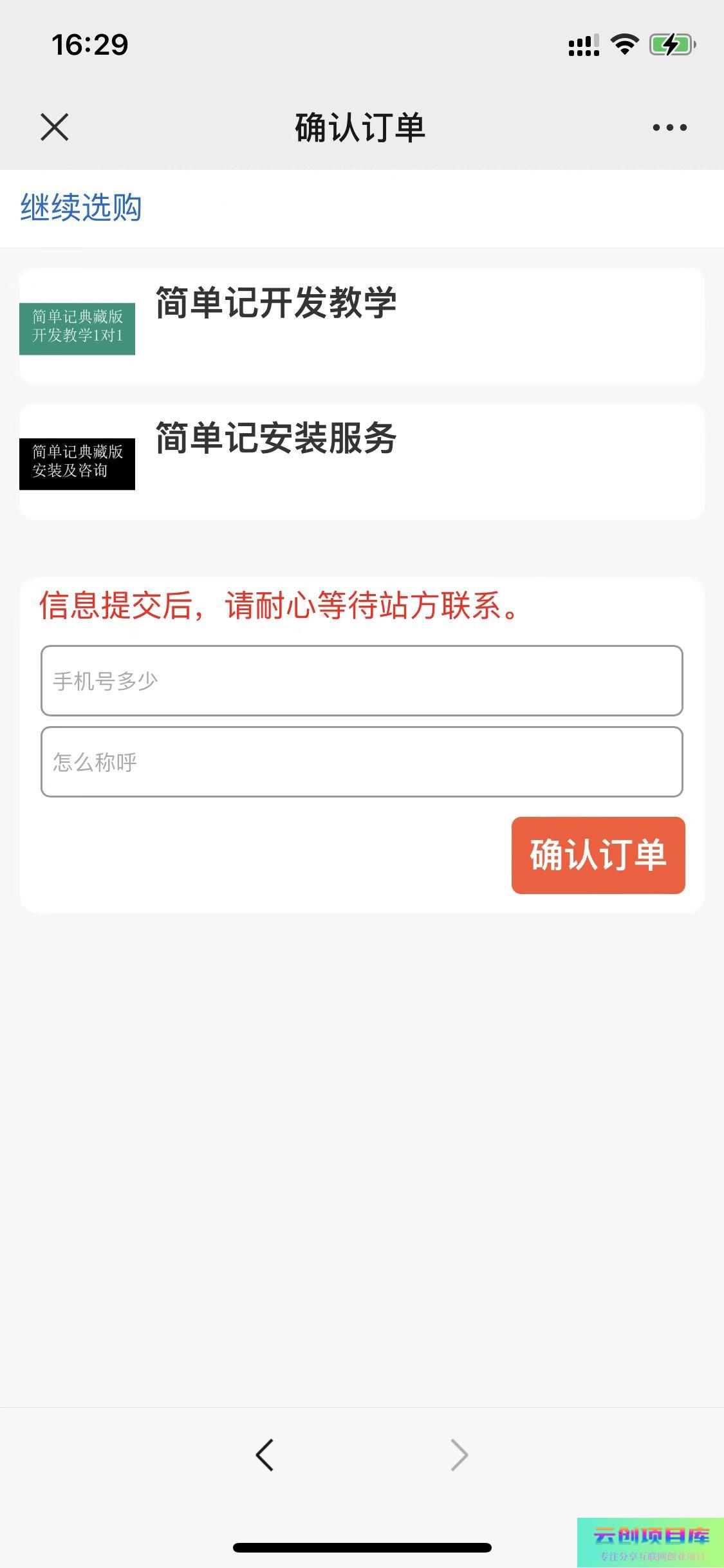Open the 简单记开发教学 item card
The height and width of the screenshot is (1568, 724).
click(360, 326)
